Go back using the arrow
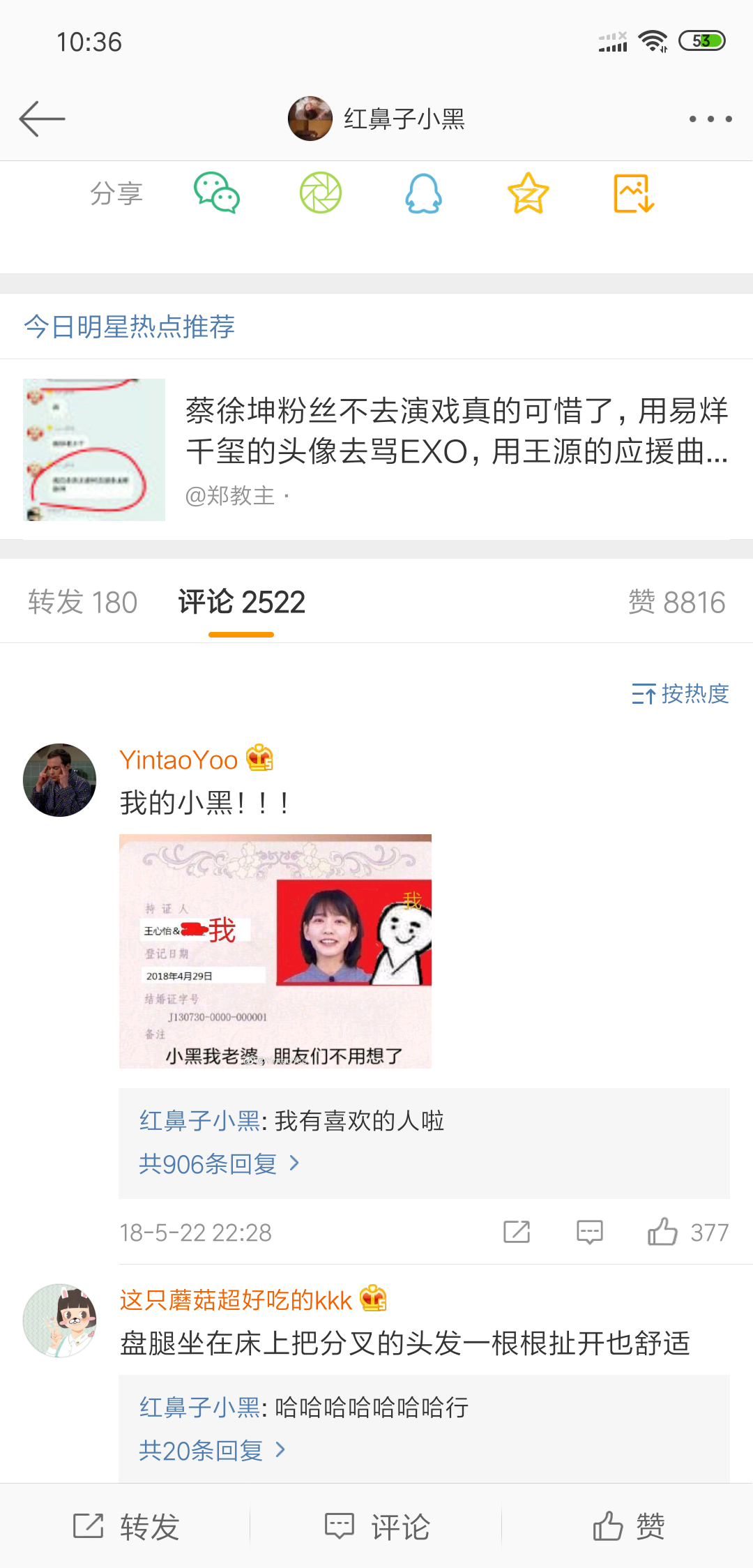753x1568 pixels. pyautogui.click(x=42, y=119)
